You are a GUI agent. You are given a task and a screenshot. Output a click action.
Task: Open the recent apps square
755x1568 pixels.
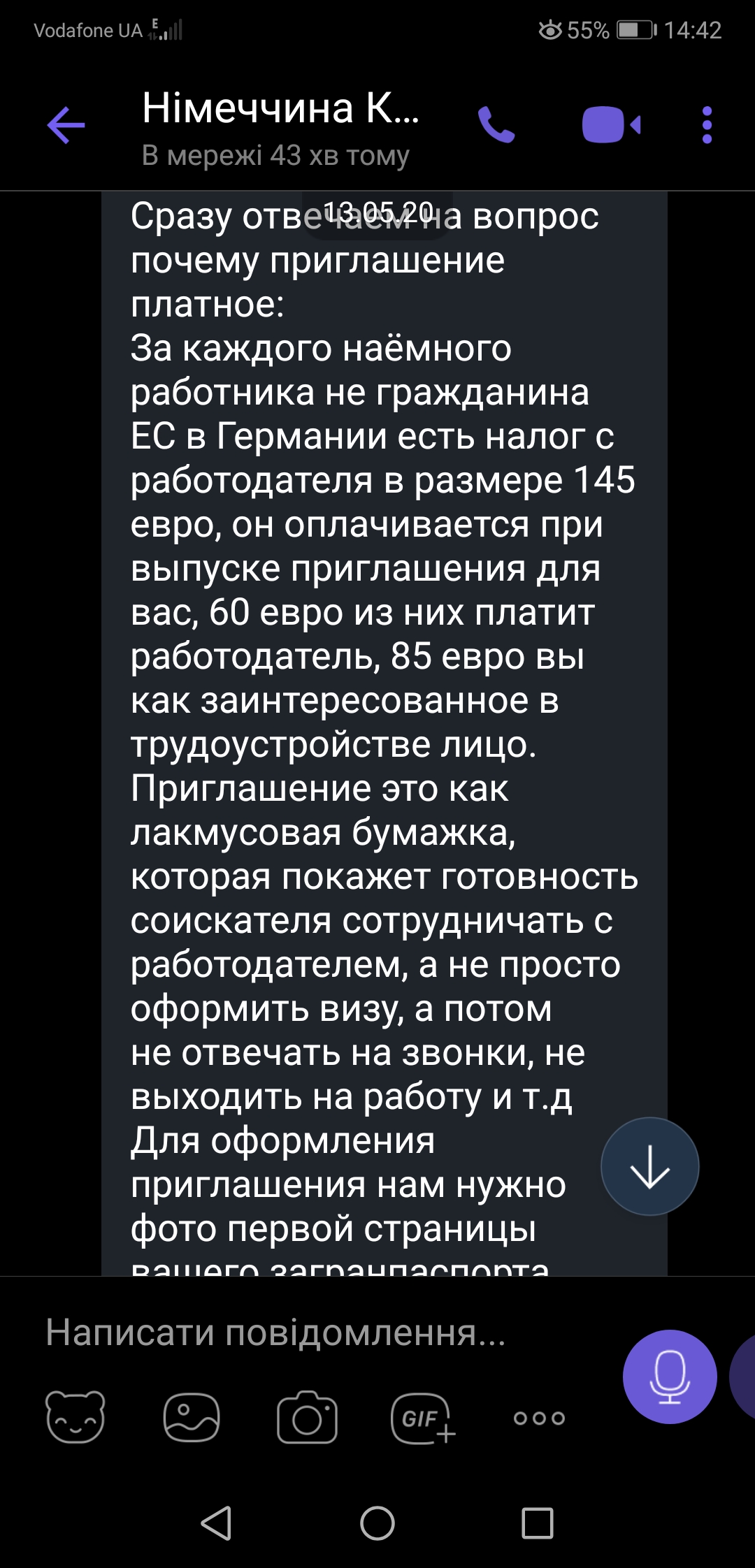(538, 1523)
